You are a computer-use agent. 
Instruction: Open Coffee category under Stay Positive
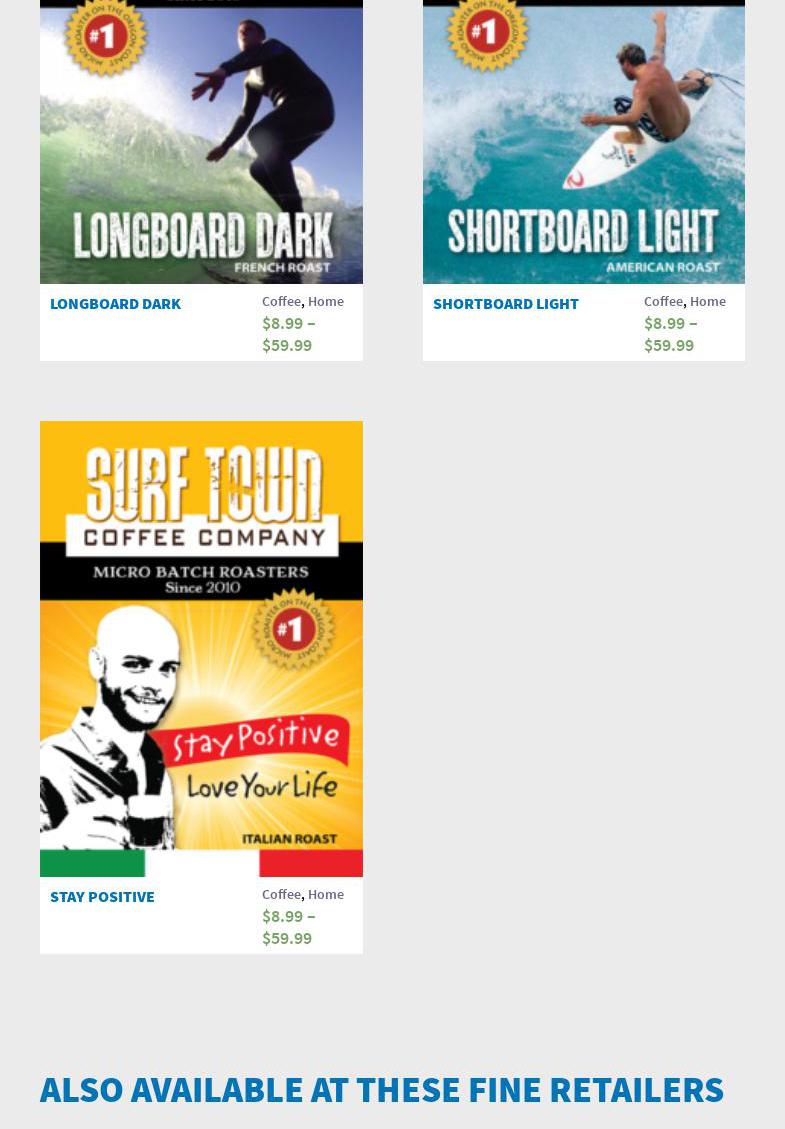(281, 894)
